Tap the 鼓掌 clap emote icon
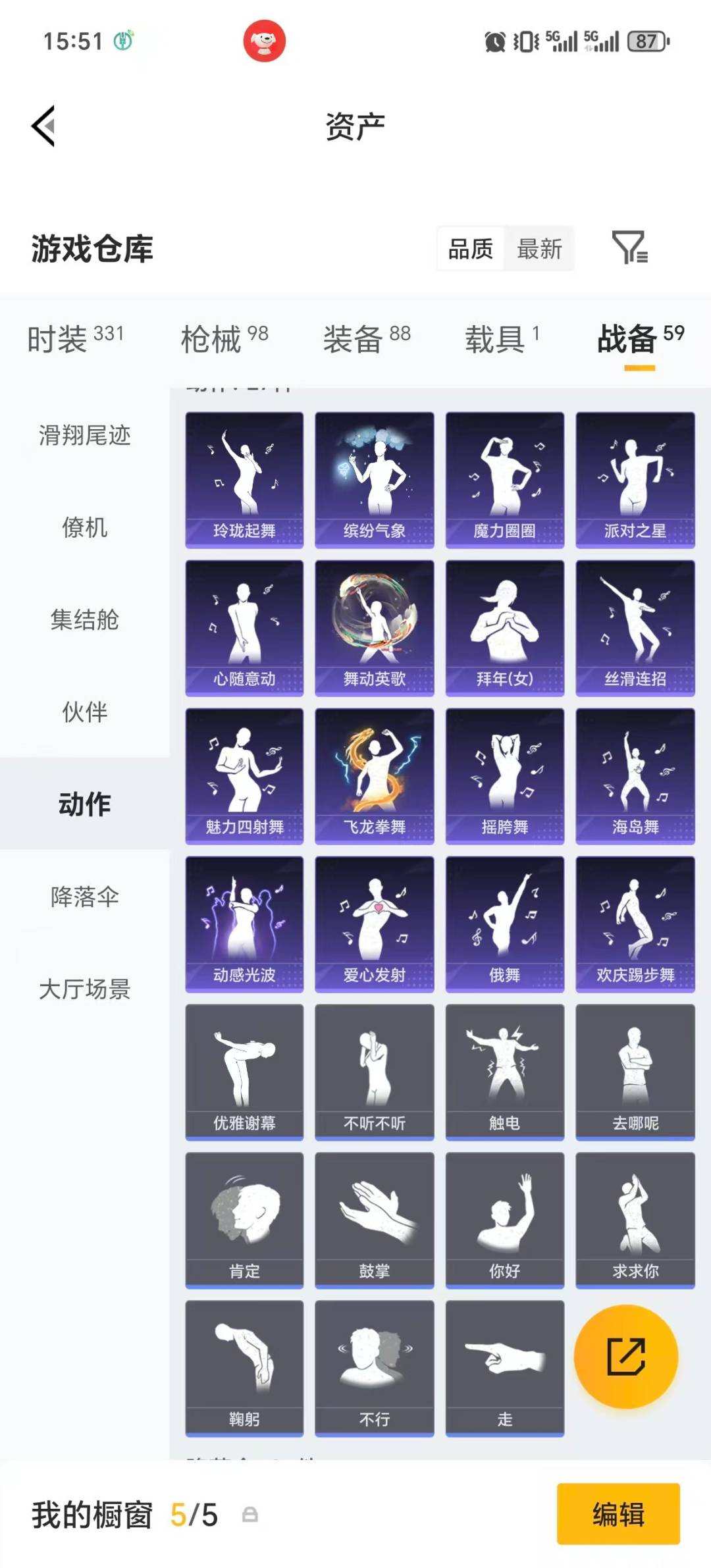Image resolution: width=711 pixels, height=1568 pixels. [x=375, y=1221]
